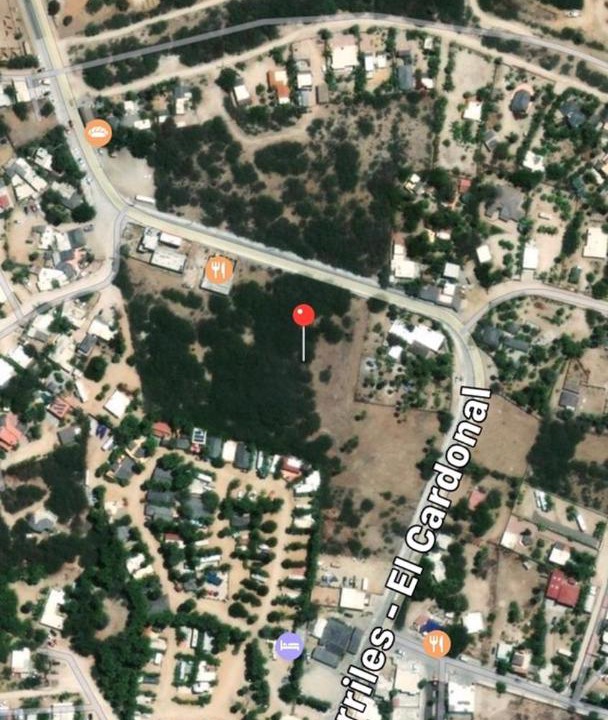Image resolution: width=608 pixels, height=720 pixels.
Task: Select the restaurant marker next to El Cardonal road
Action: (436, 643)
